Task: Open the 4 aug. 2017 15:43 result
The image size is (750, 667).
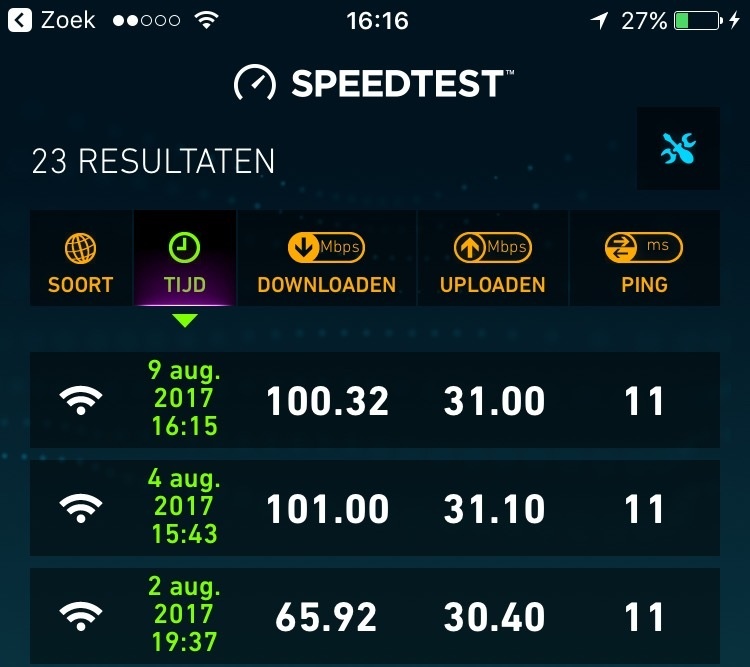Action: [374, 508]
